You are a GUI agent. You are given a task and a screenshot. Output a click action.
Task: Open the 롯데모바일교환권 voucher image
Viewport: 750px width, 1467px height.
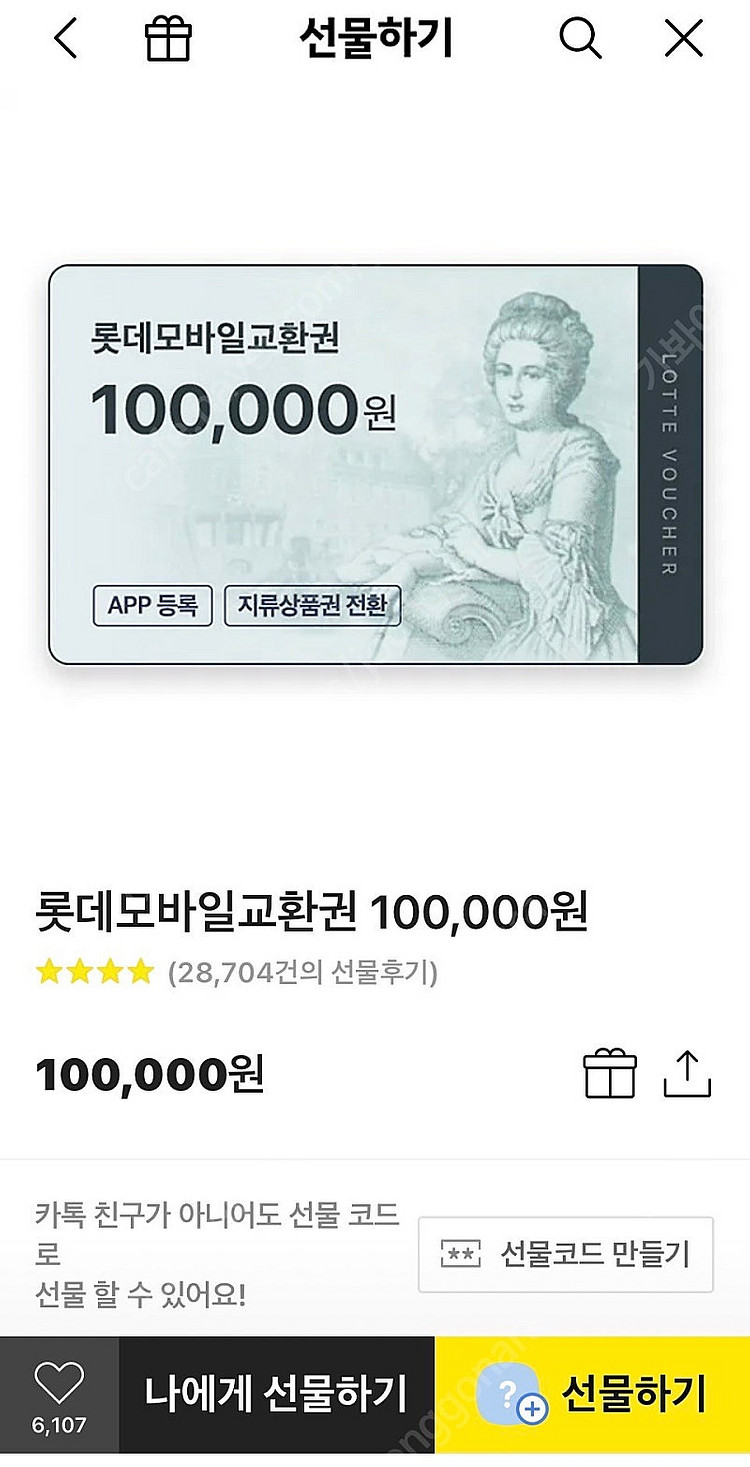click(376, 464)
